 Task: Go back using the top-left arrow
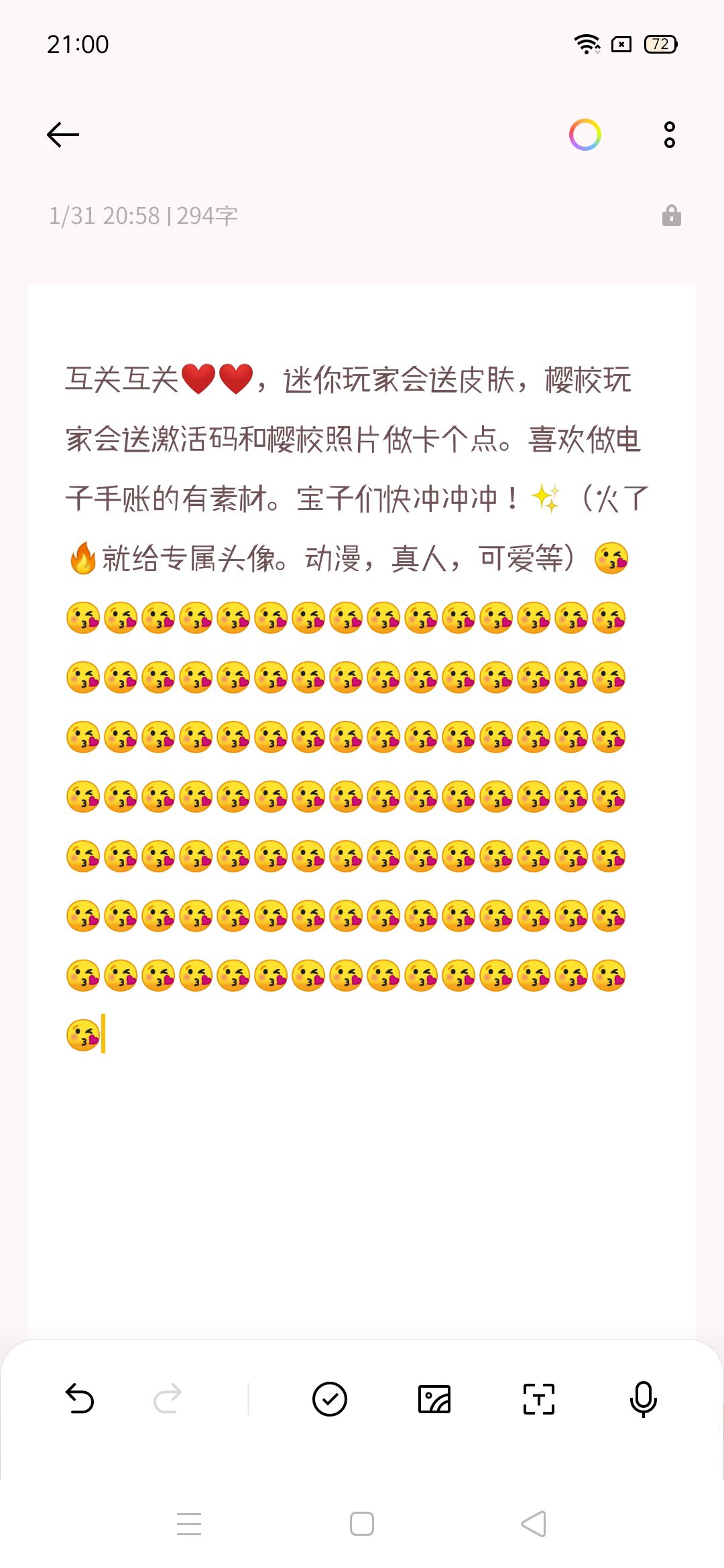(63, 135)
